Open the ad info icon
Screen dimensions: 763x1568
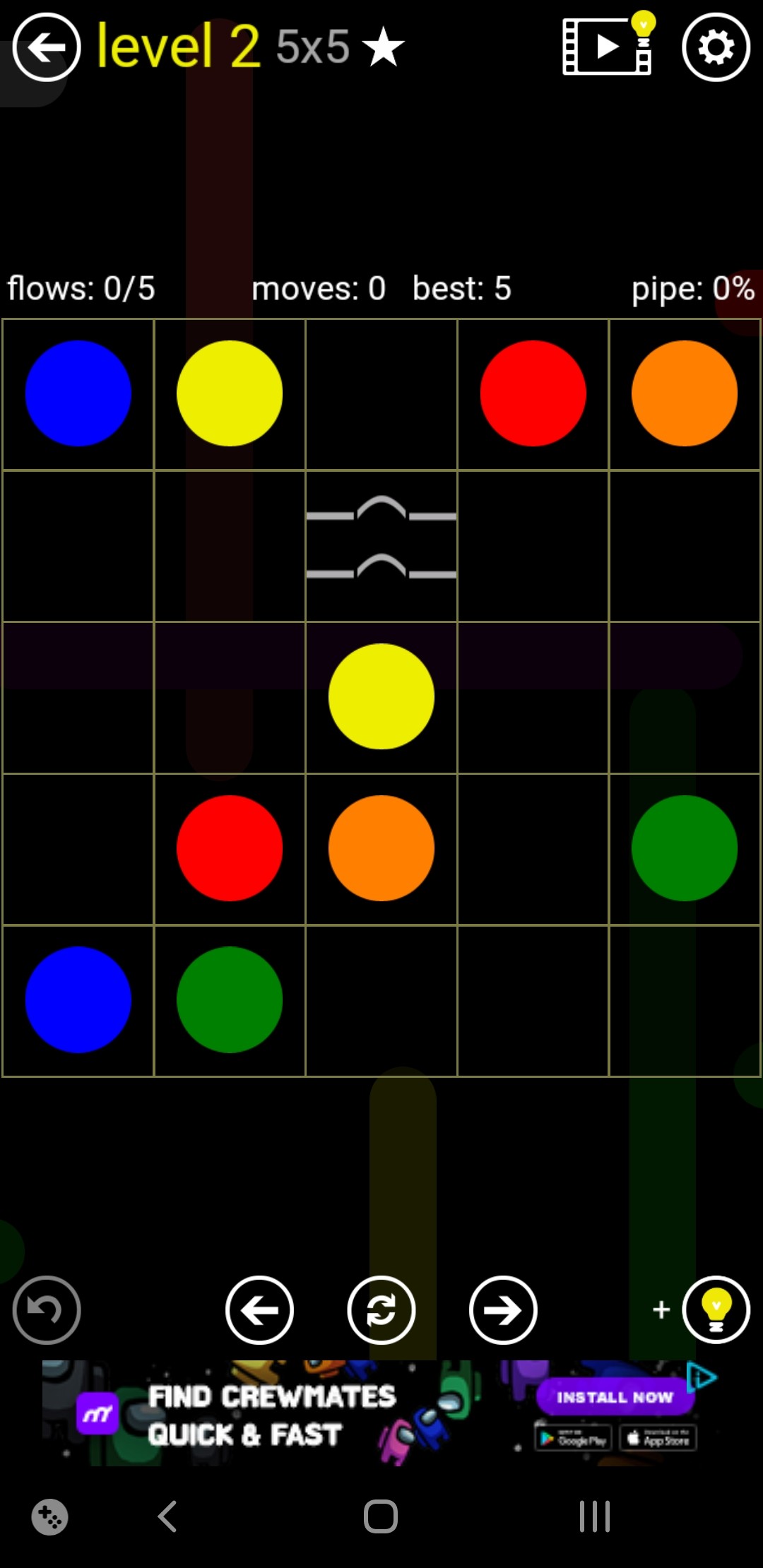click(702, 1377)
